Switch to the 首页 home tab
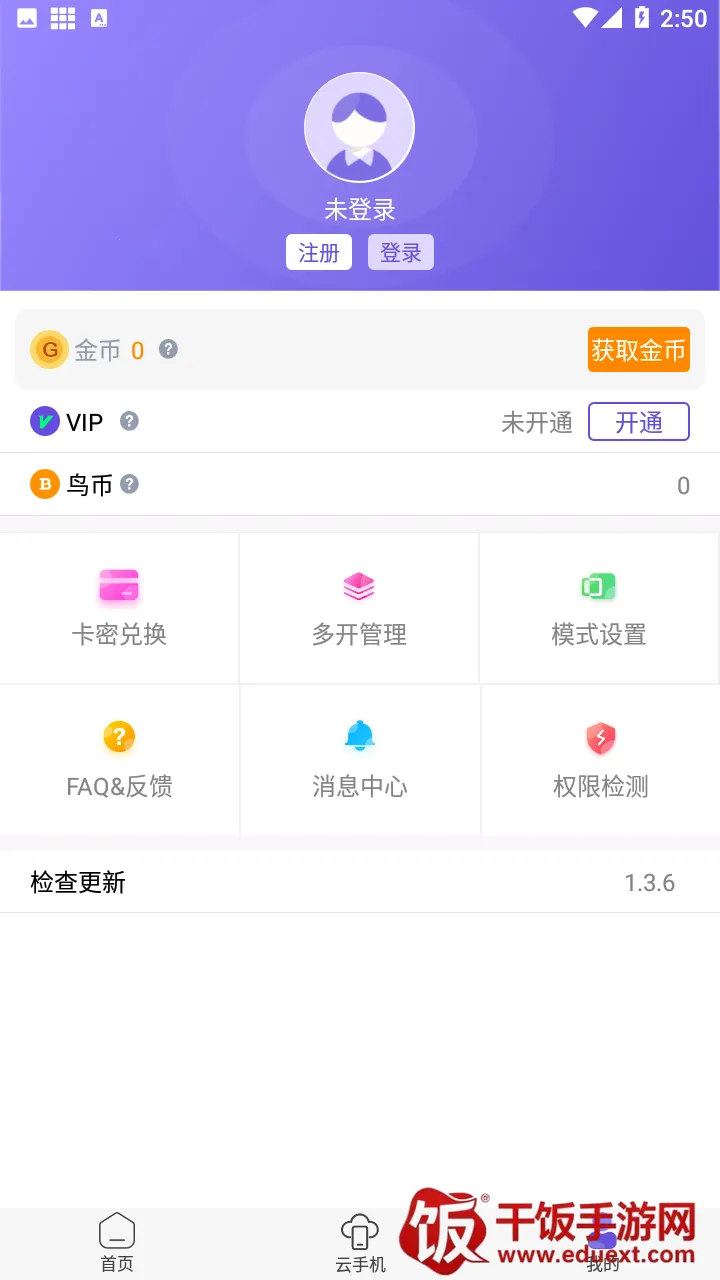 point(117,1243)
